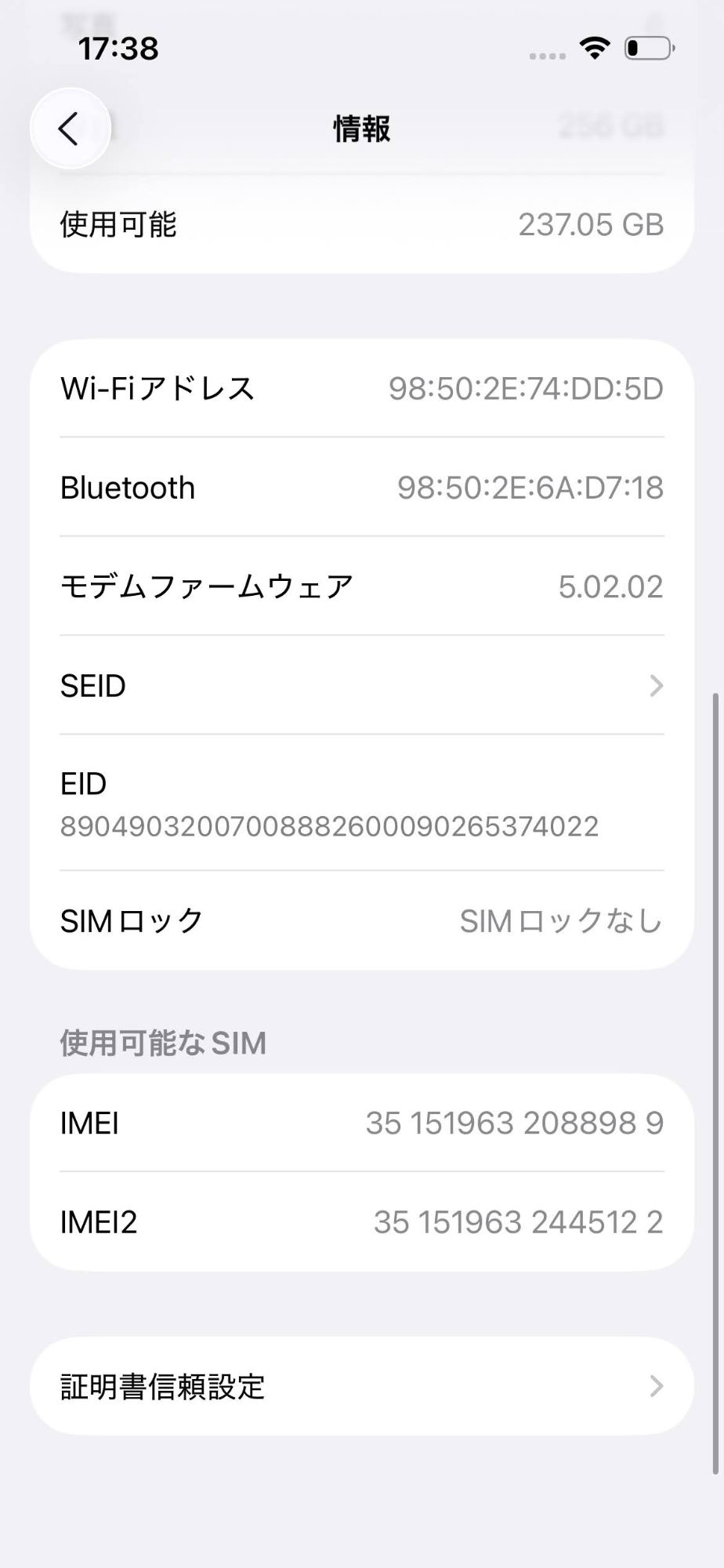Viewport: 724px width, 1568px height.
Task: Tap the battery indicator in the status bar
Action: [647, 49]
